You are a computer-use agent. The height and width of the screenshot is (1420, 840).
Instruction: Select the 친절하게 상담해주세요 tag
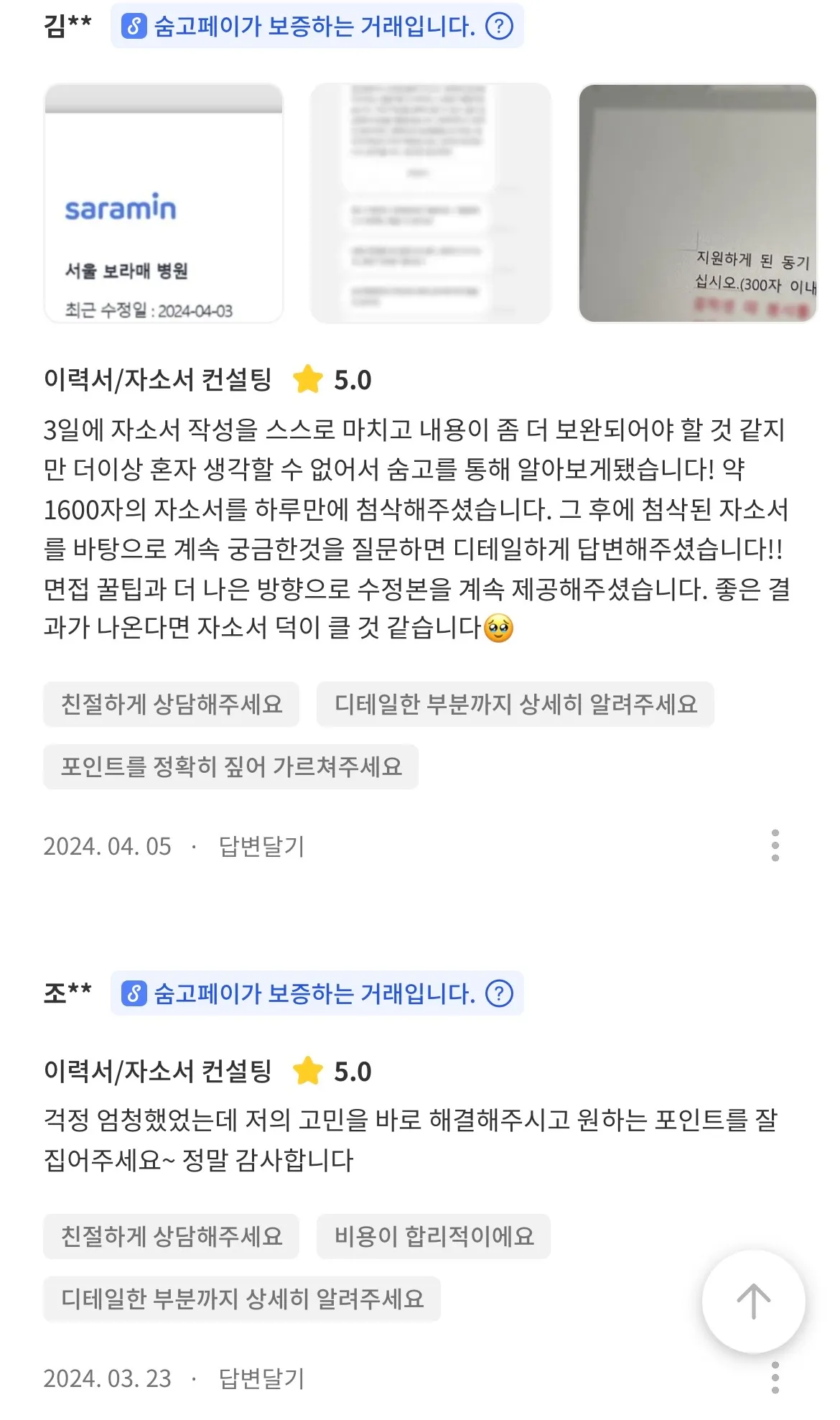[x=174, y=705]
